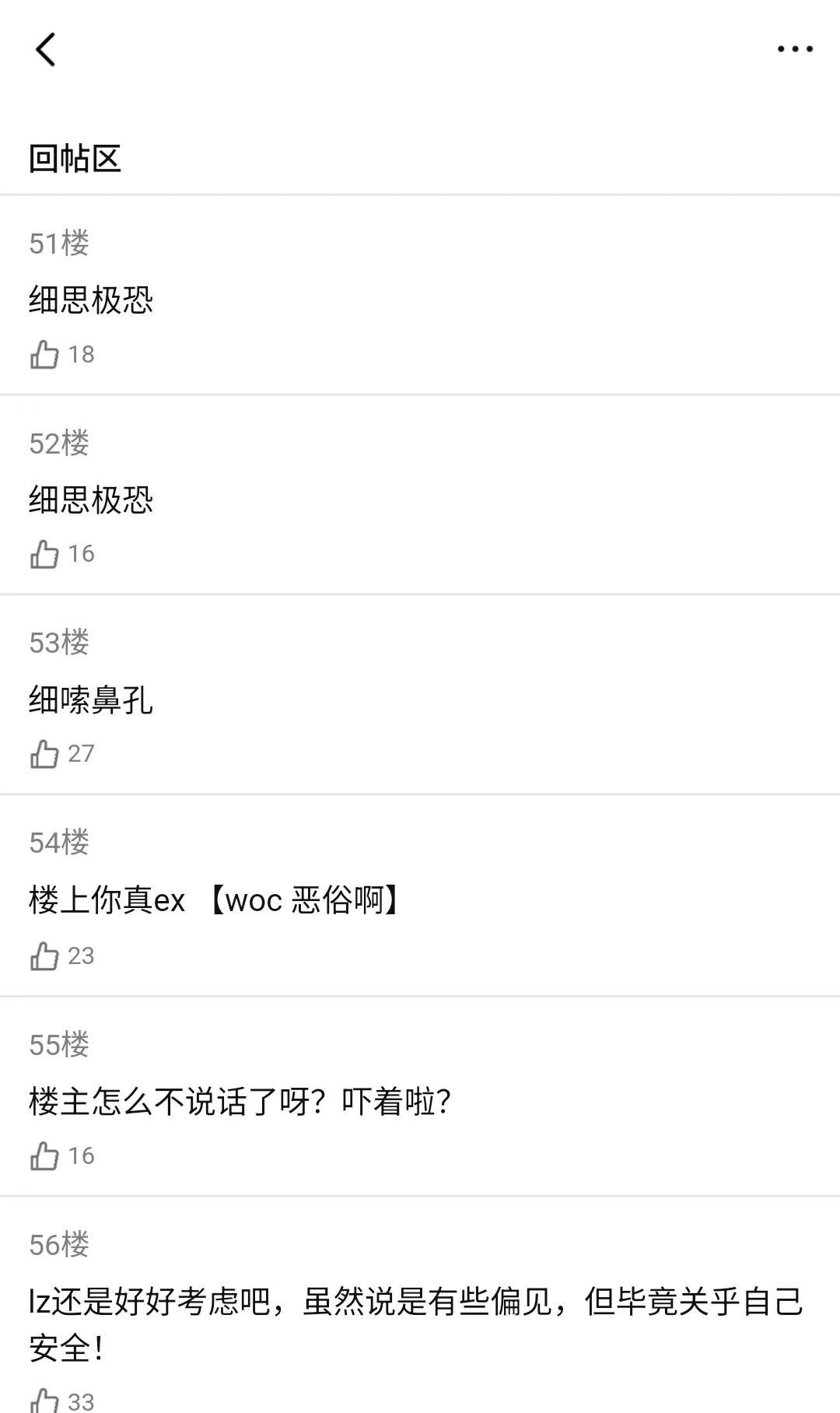
Task: Tap the like count 27 on 53楼
Action: coord(81,753)
